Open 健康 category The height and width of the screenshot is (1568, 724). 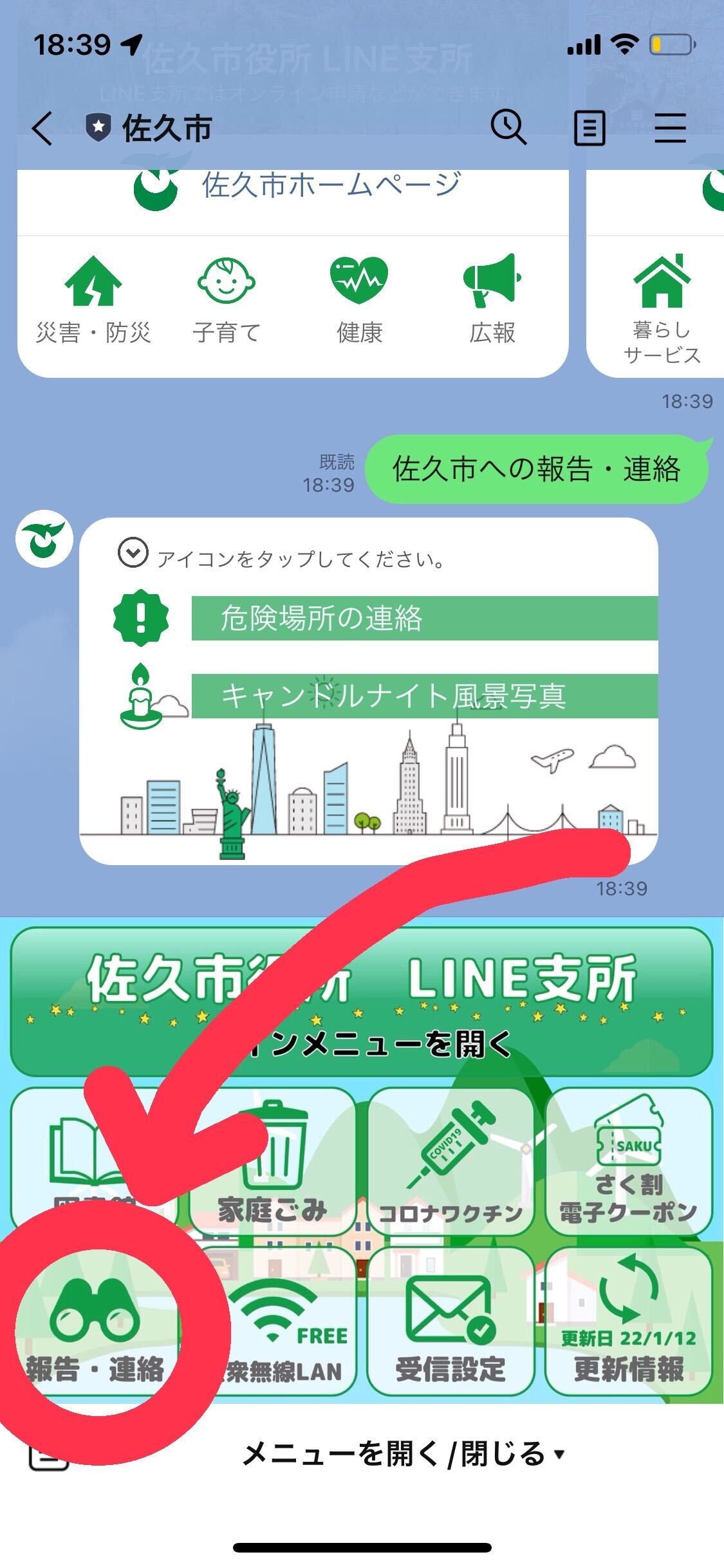coord(359,301)
